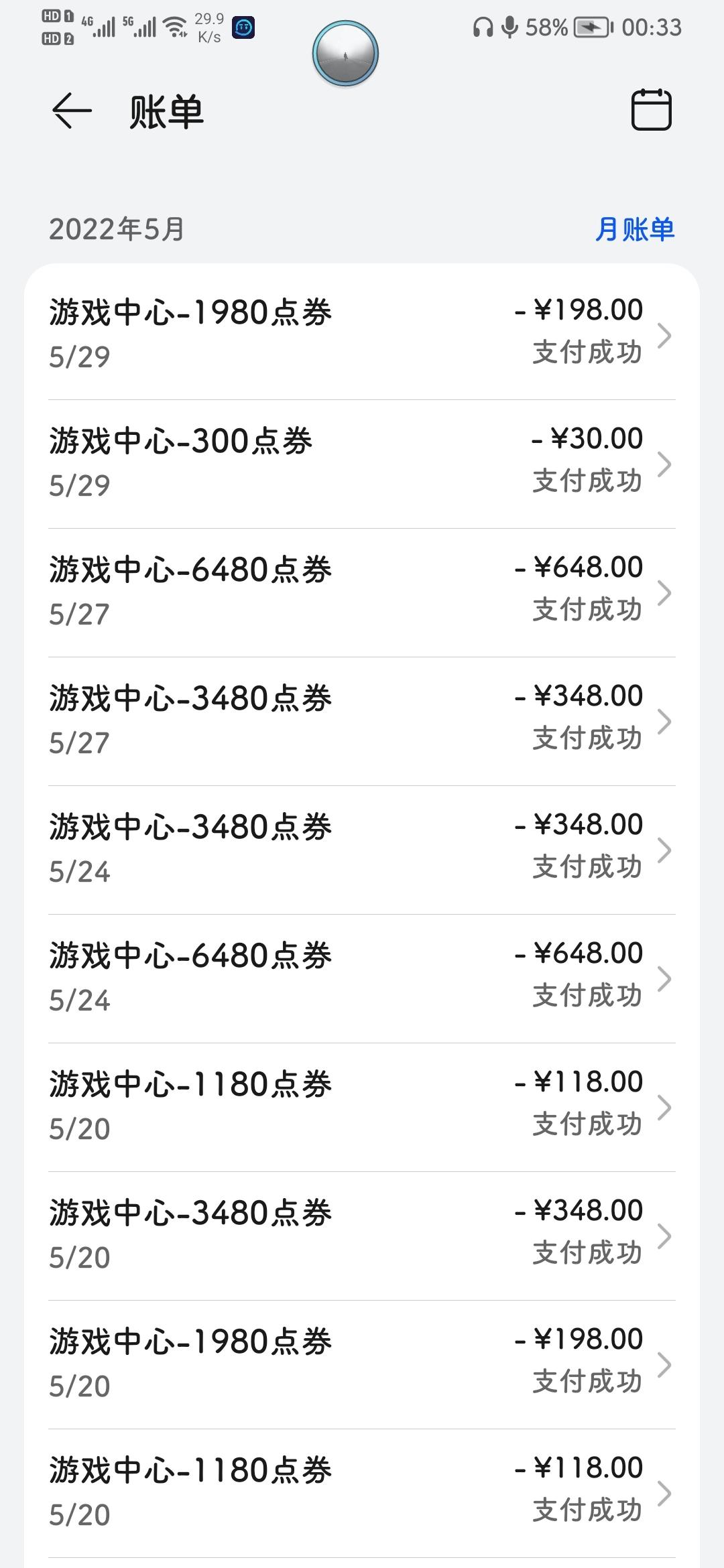
Task: Show details for 5/20 1980点券 payment
Action: click(x=362, y=1364)
